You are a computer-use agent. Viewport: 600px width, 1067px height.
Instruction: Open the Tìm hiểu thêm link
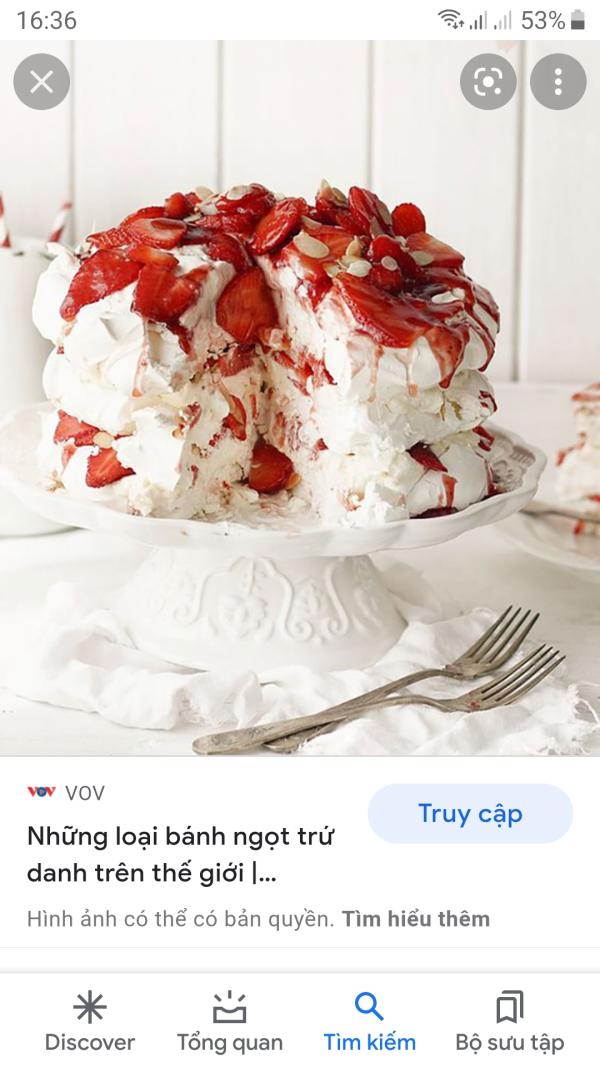pyautogui.click(x=416, y=918)
